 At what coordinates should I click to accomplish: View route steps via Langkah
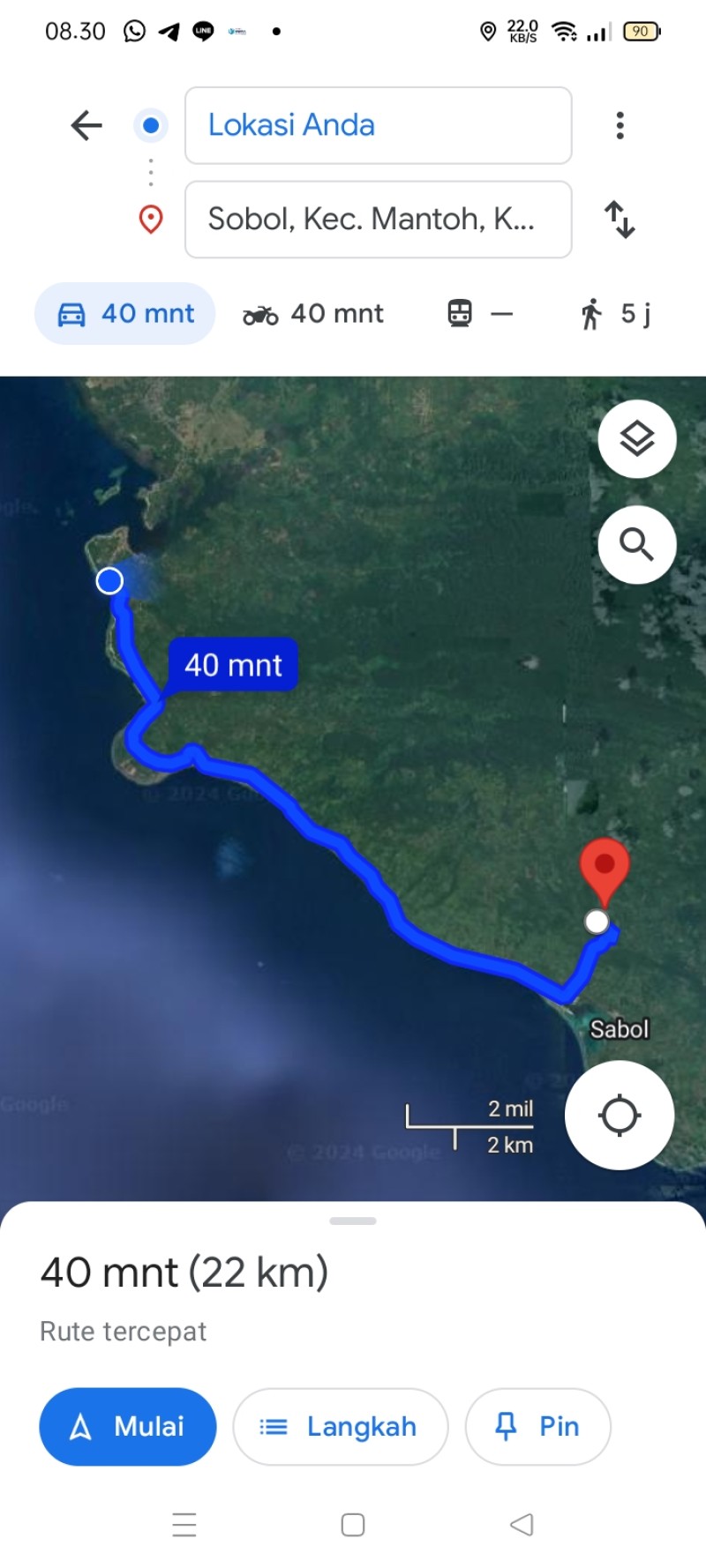[341, 1426]
